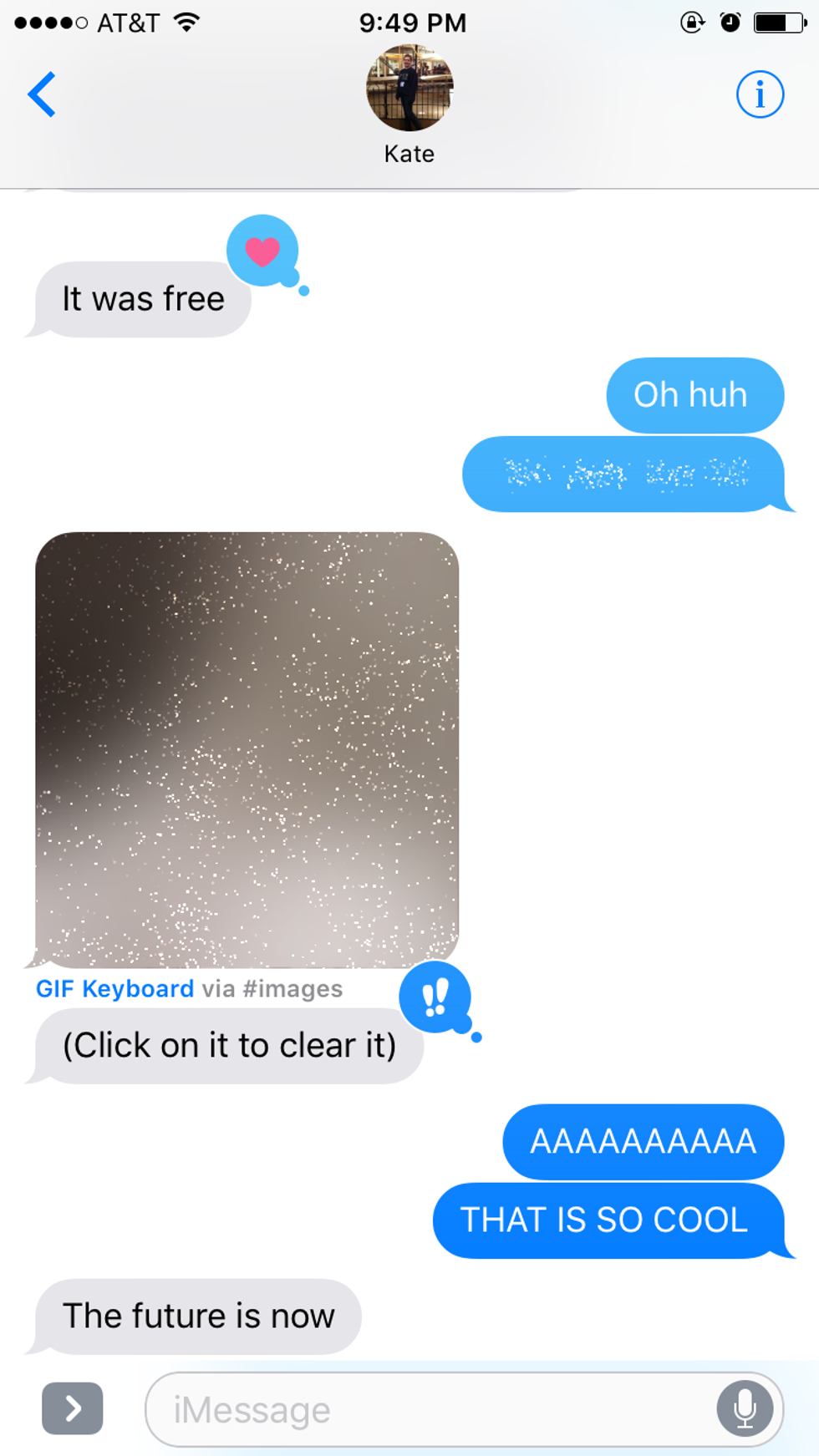Viewport: 819px width, 1456px height.
Task: Go back to the messages list
Action: [42, 94]
